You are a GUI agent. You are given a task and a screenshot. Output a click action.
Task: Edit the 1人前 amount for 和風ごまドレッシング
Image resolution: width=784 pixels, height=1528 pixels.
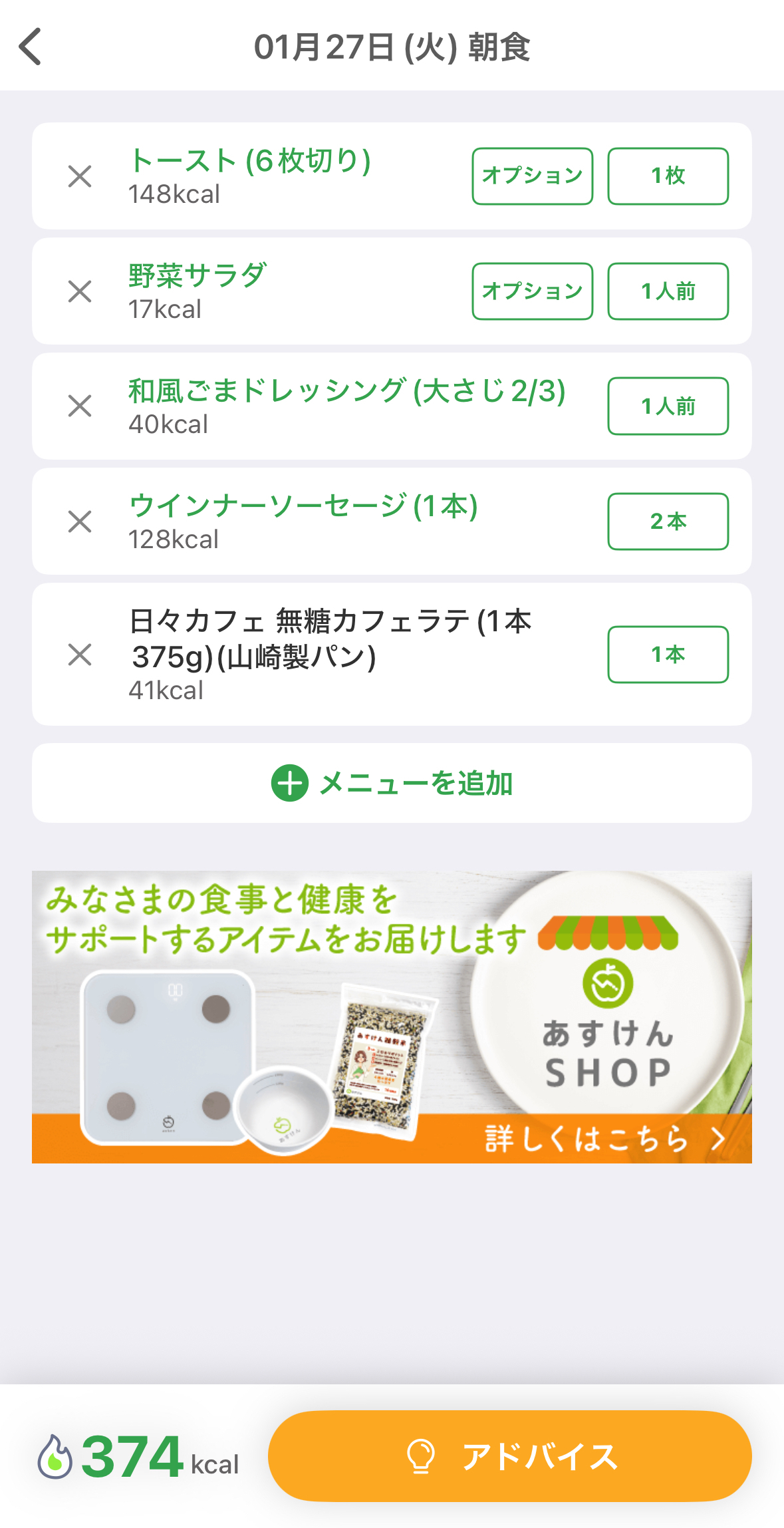[668, 406]
